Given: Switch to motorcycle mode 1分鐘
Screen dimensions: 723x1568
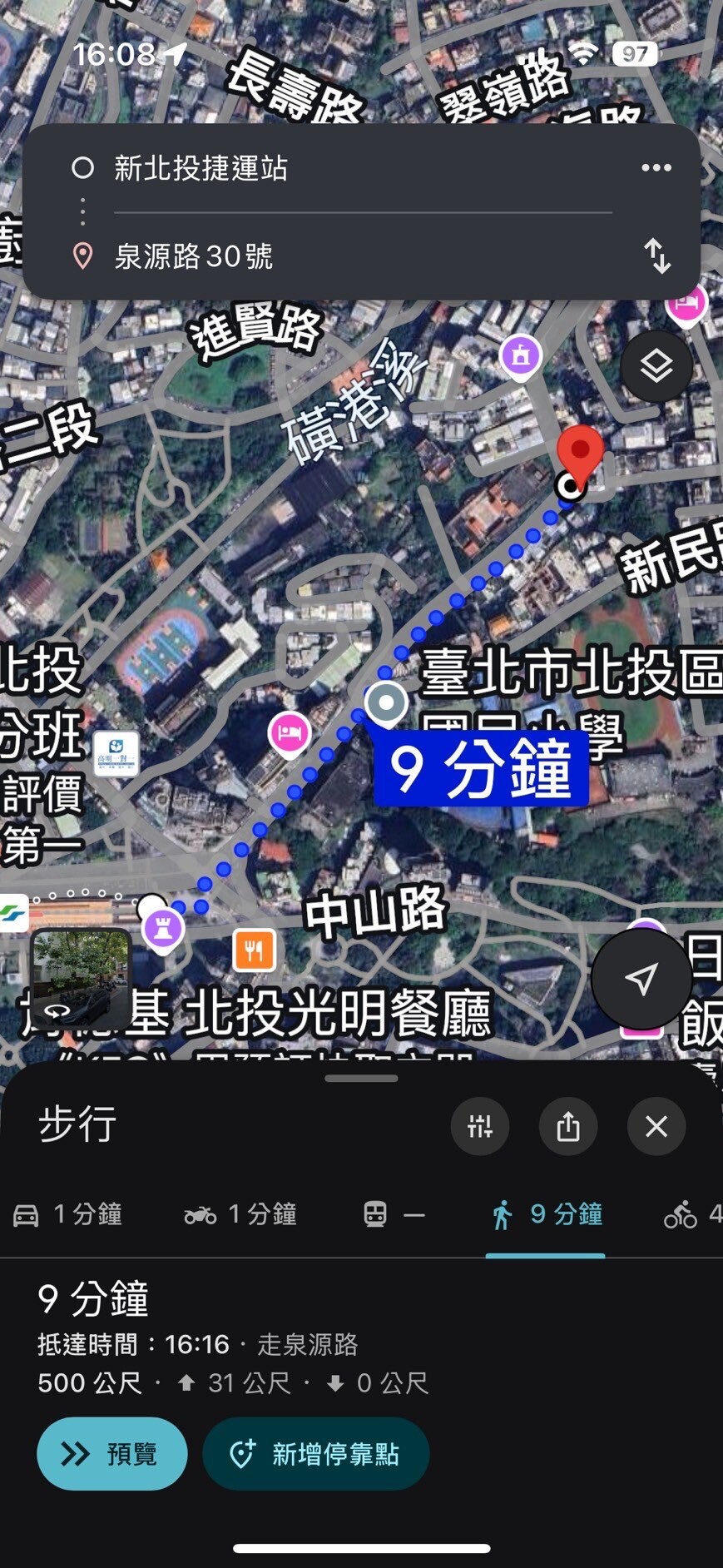Looking at the screenshot, I should coord(240,1215).
